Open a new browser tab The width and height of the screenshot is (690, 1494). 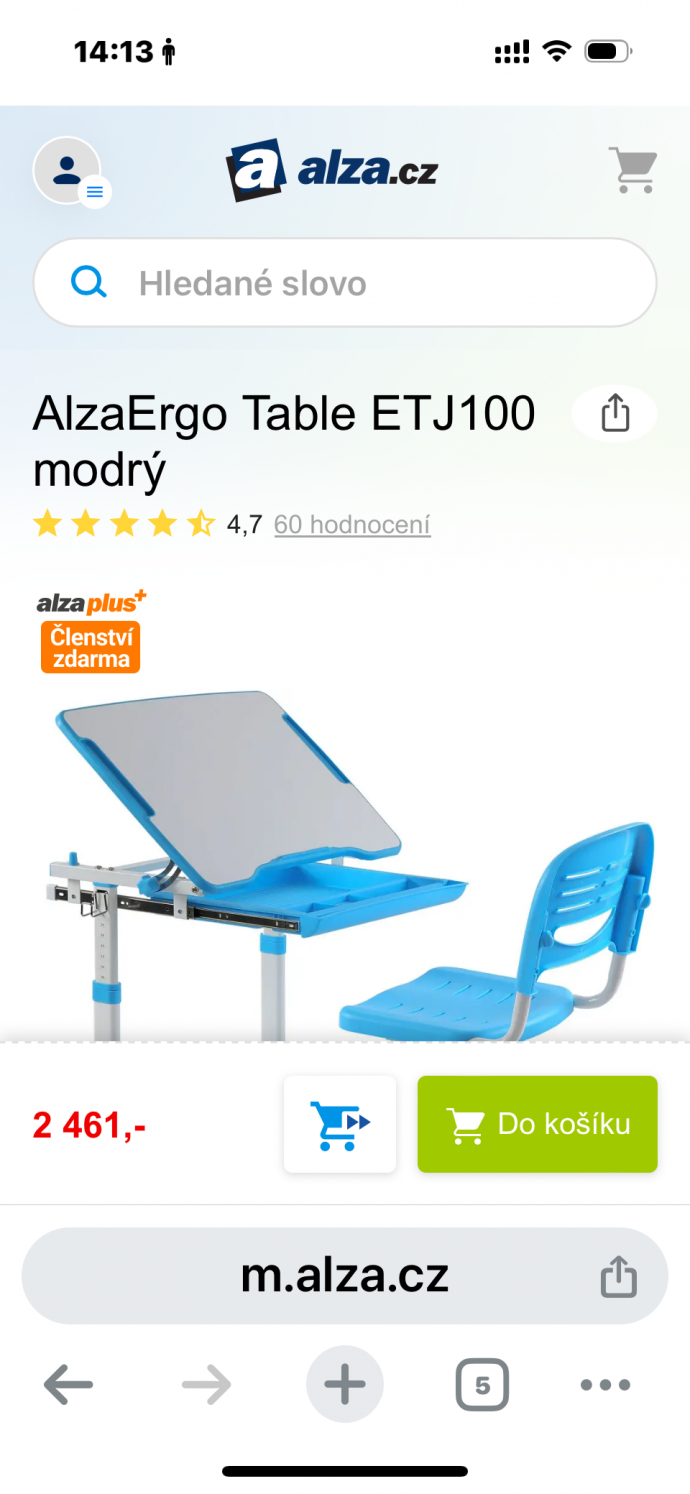point(345,1385)
